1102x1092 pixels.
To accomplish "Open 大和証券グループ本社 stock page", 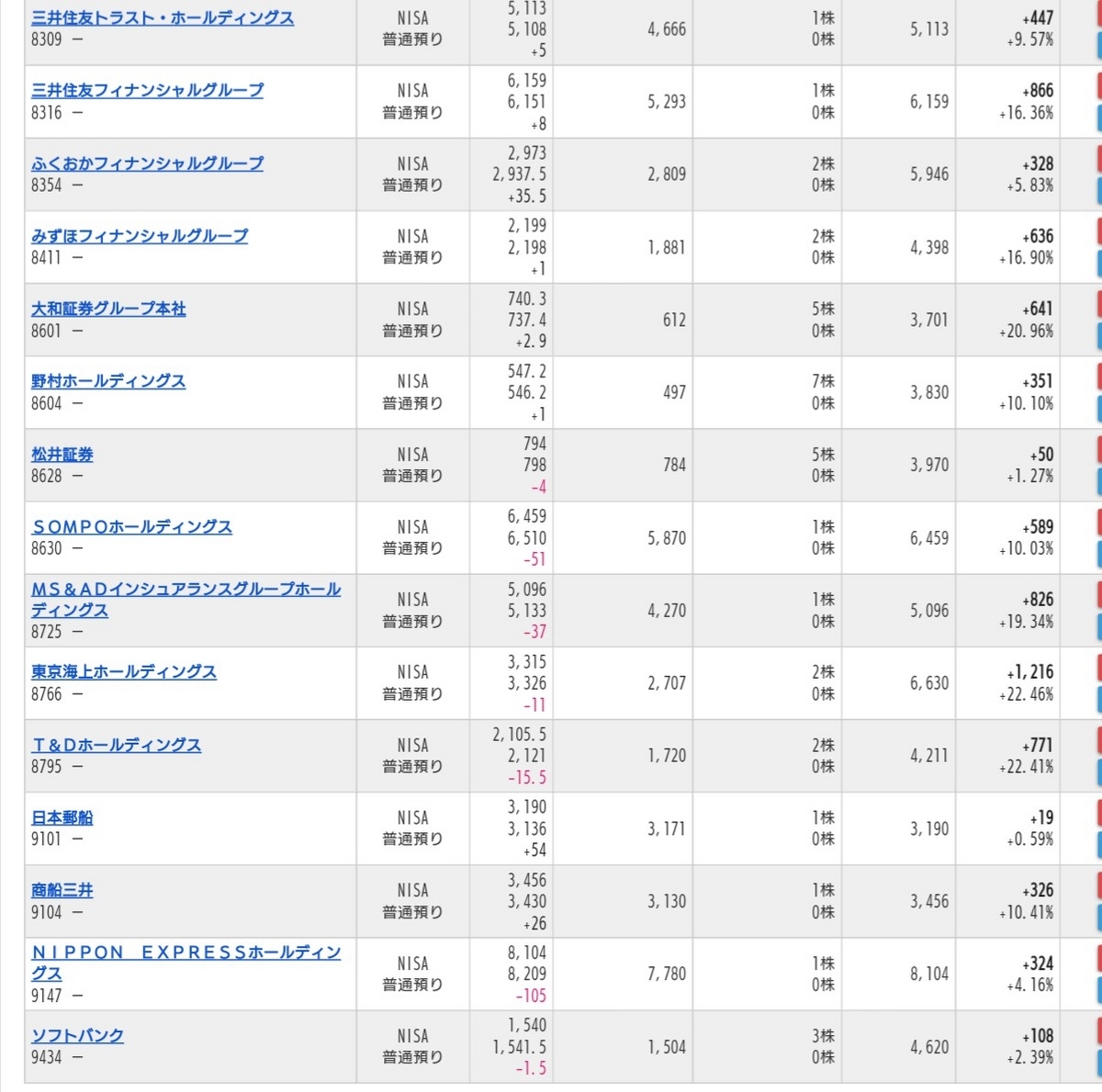I will pyautogui.click(x=108, y=309).
